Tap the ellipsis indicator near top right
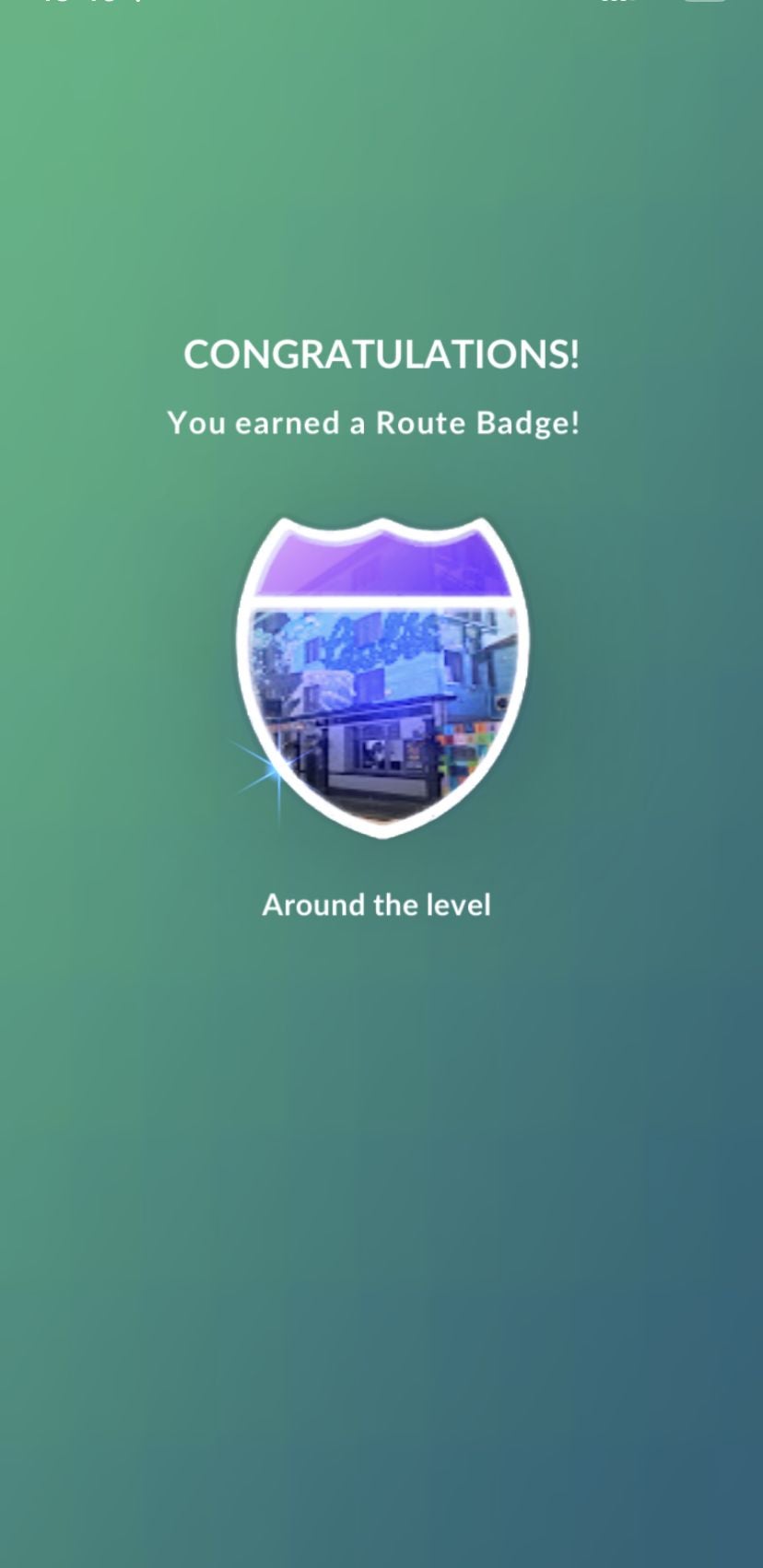The width and height of the screenshot is (763, 1568). (x=616, y=5)
